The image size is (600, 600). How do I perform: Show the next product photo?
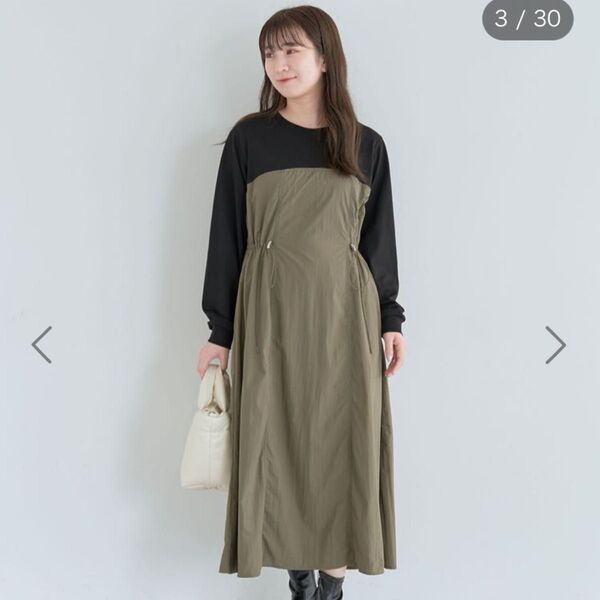(556, 344)
